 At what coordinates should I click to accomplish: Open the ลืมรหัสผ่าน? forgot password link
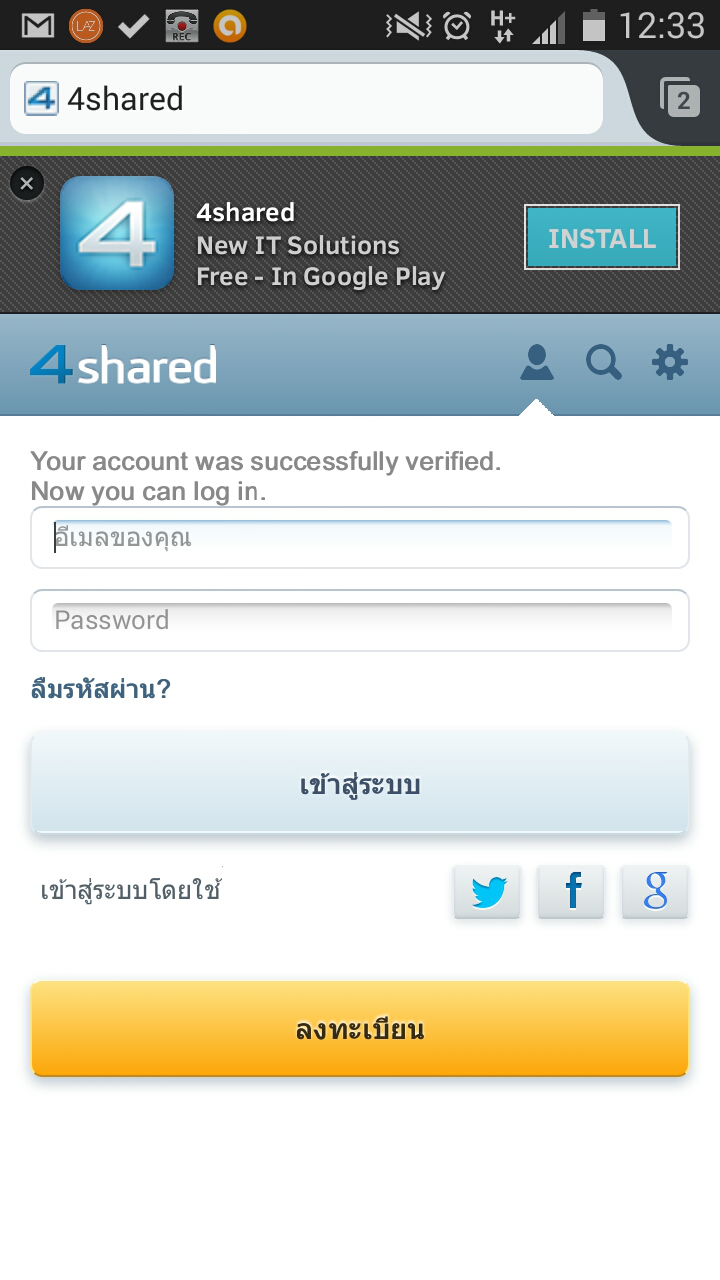tap(101, 689)
